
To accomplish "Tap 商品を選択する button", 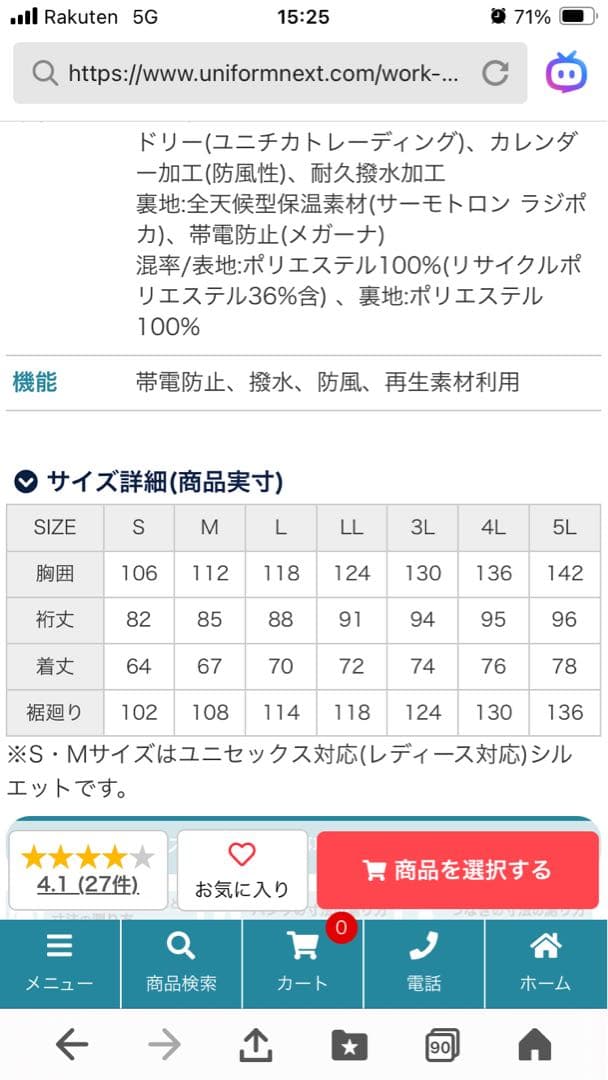I will click(457, 870).
